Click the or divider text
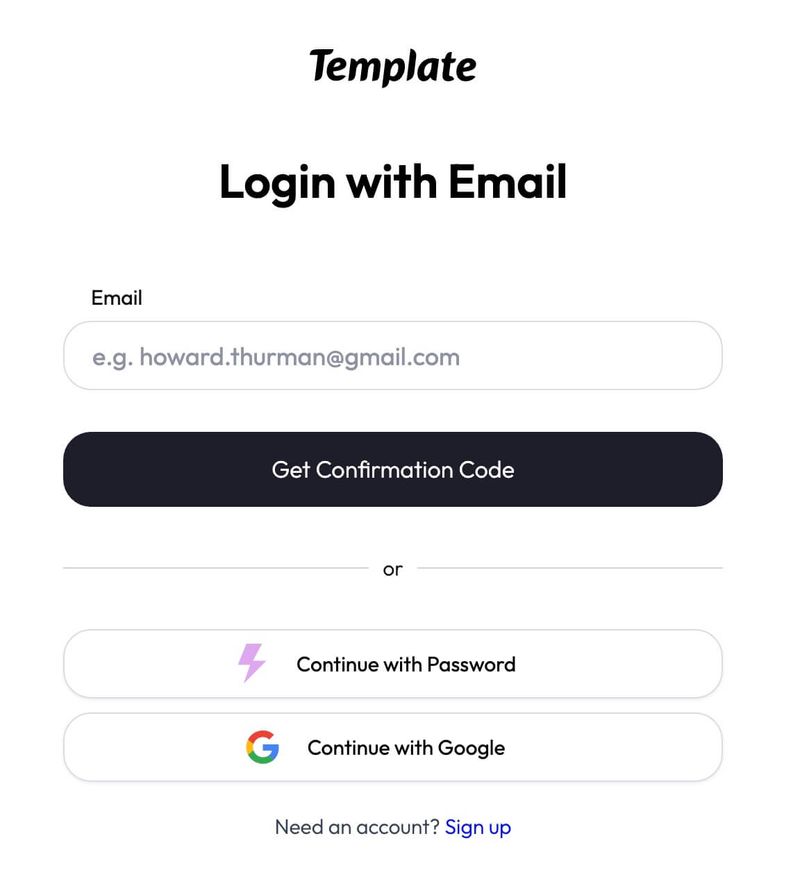This screenshot has height=879, width=800. pos(392,568)
